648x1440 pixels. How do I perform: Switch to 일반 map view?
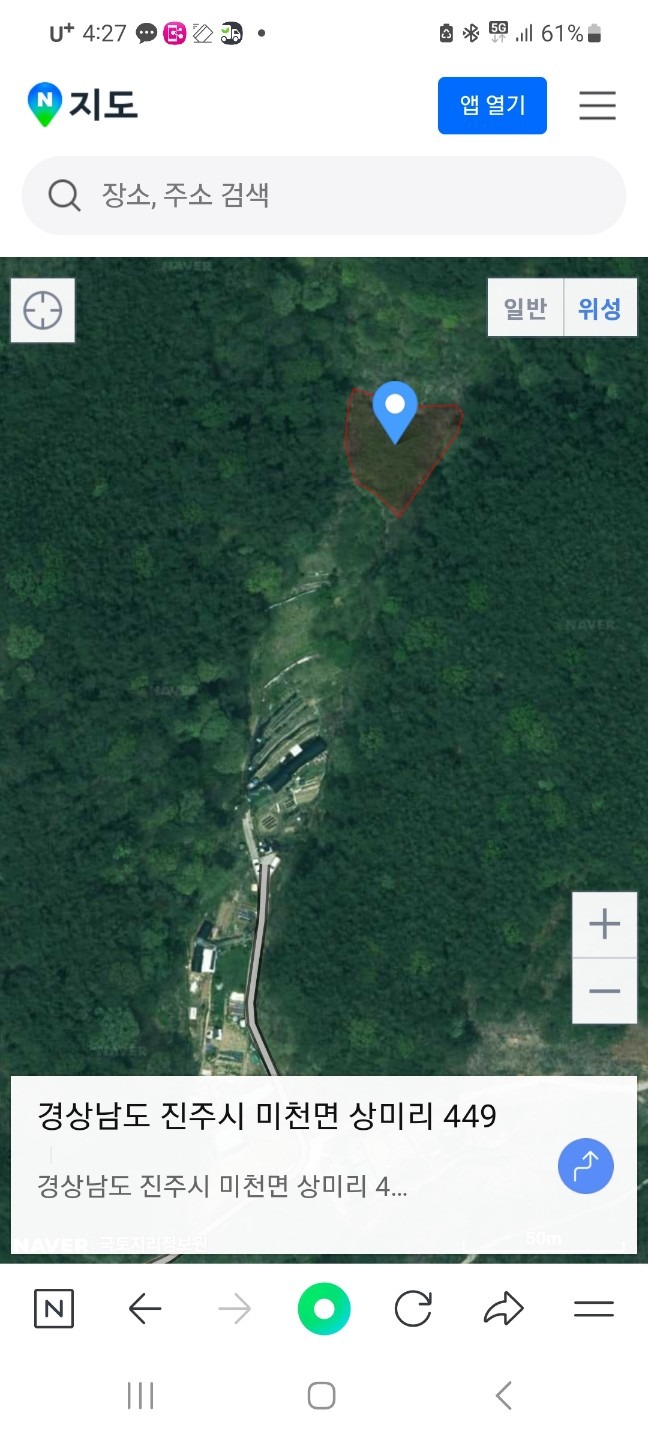click(x=526, y=308)
